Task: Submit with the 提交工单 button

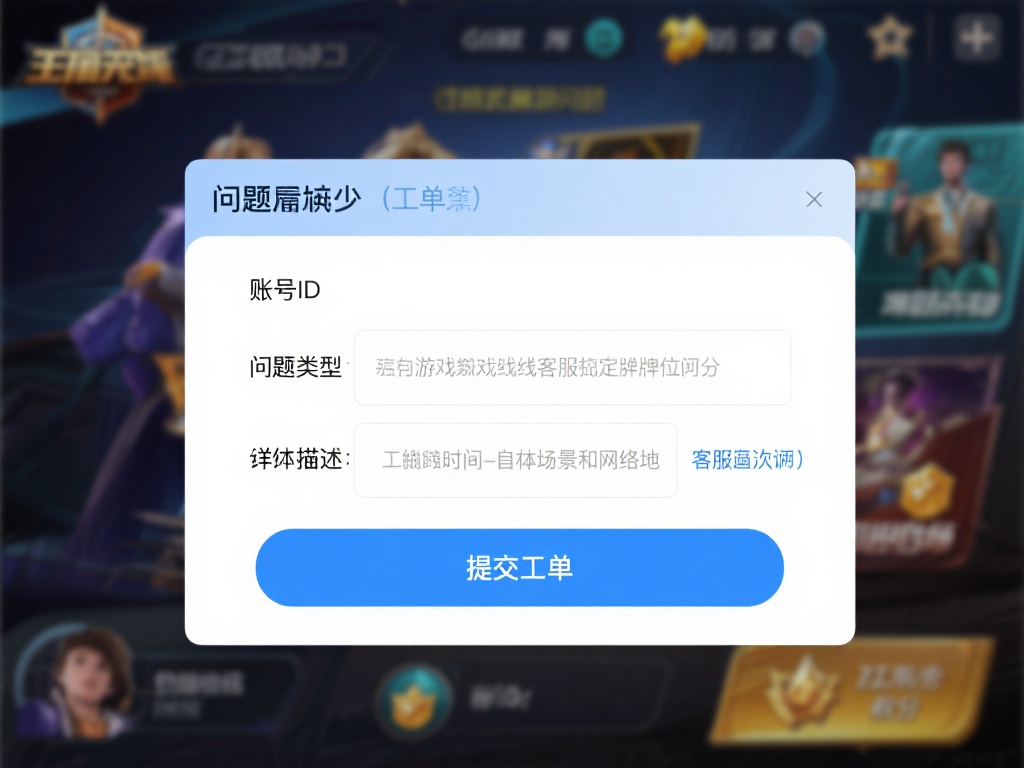Action: (519, 568)
